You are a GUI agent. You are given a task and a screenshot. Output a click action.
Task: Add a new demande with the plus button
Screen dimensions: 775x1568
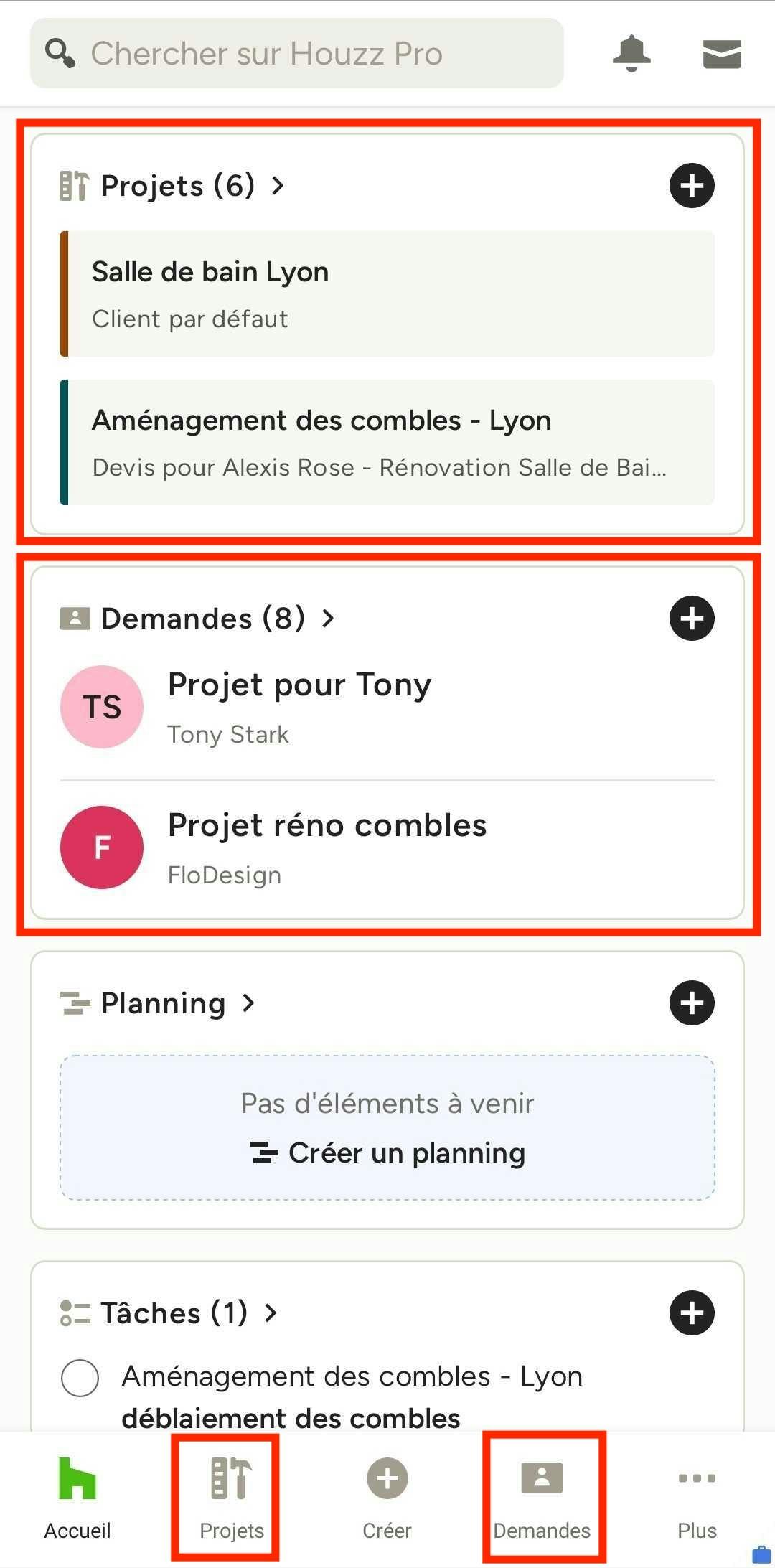[x=692, y=619]
